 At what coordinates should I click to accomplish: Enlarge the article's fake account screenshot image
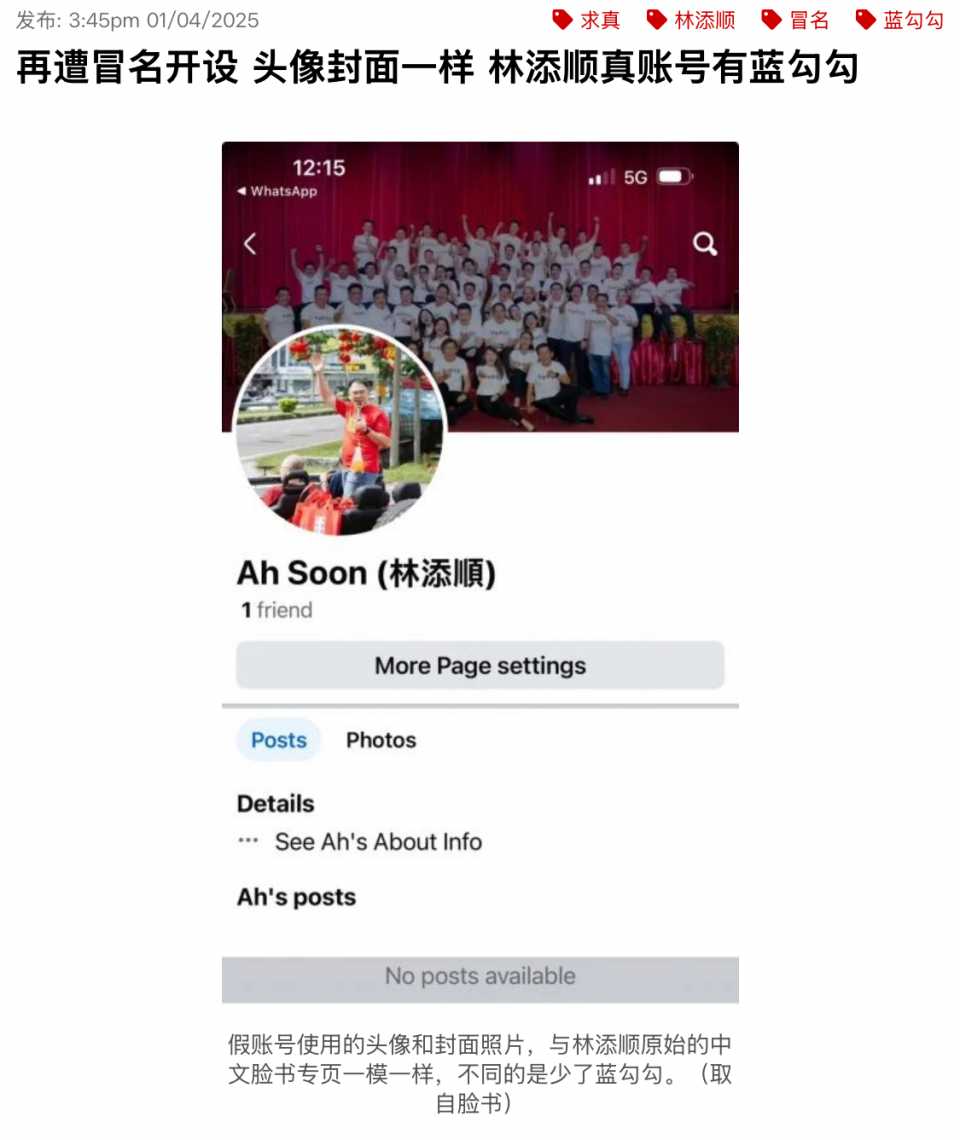pyautogui.click(x=480, y=572)
